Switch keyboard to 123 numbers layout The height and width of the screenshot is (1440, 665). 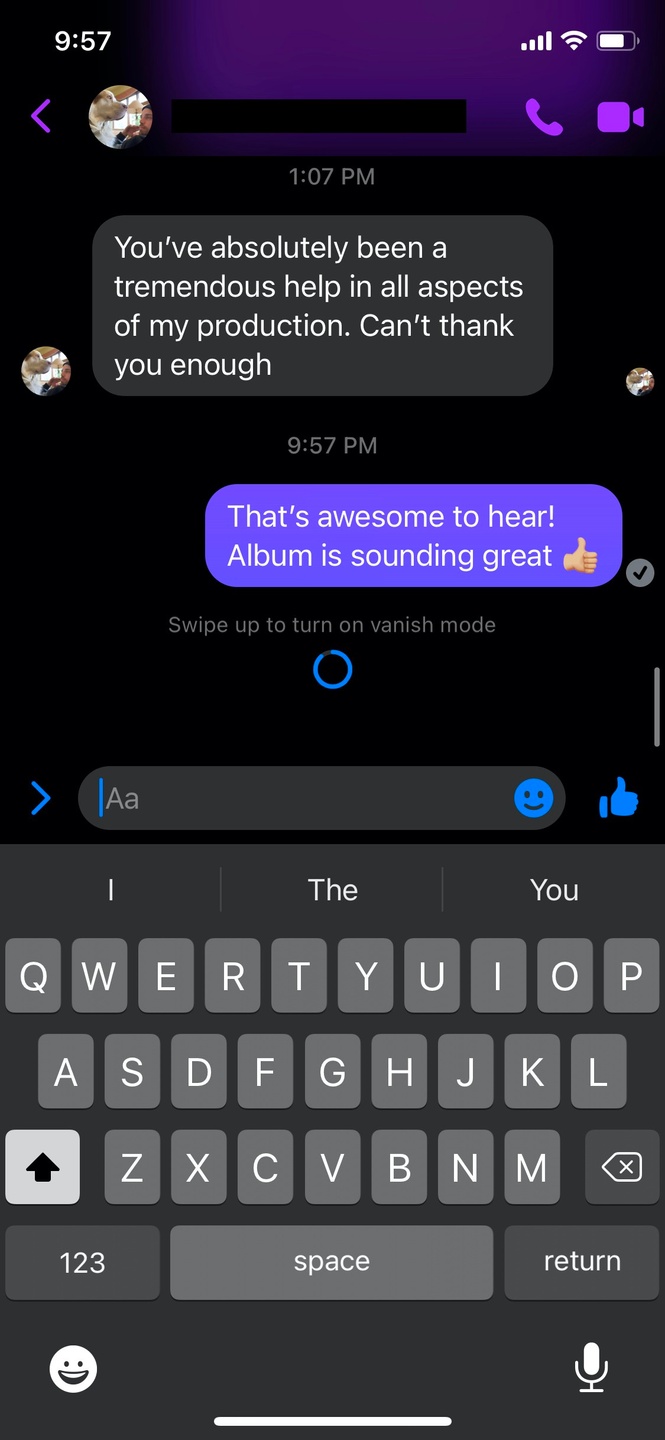click(x=83, y=1262)
